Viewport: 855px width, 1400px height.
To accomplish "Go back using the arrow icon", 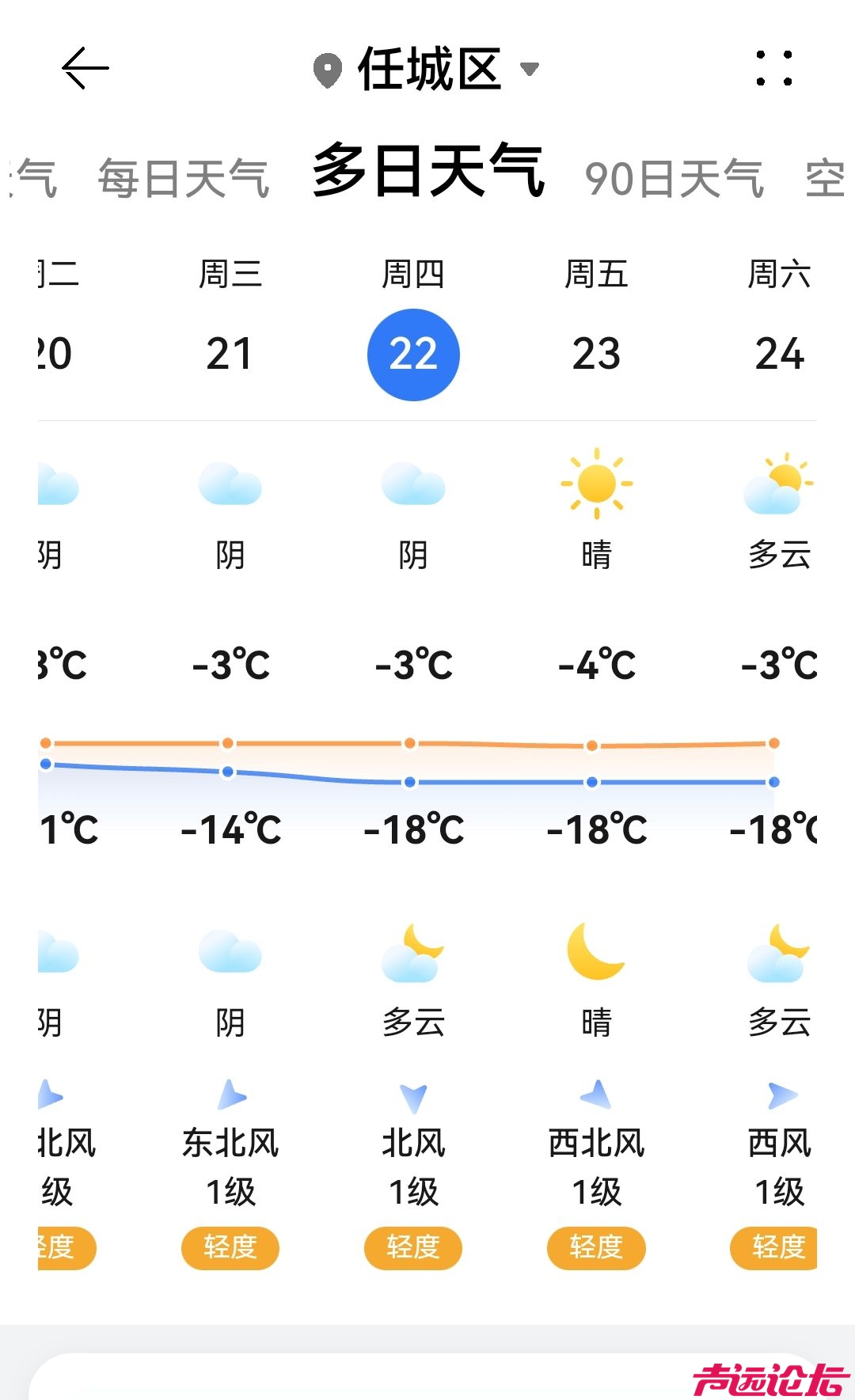I will tap(85, 69).
